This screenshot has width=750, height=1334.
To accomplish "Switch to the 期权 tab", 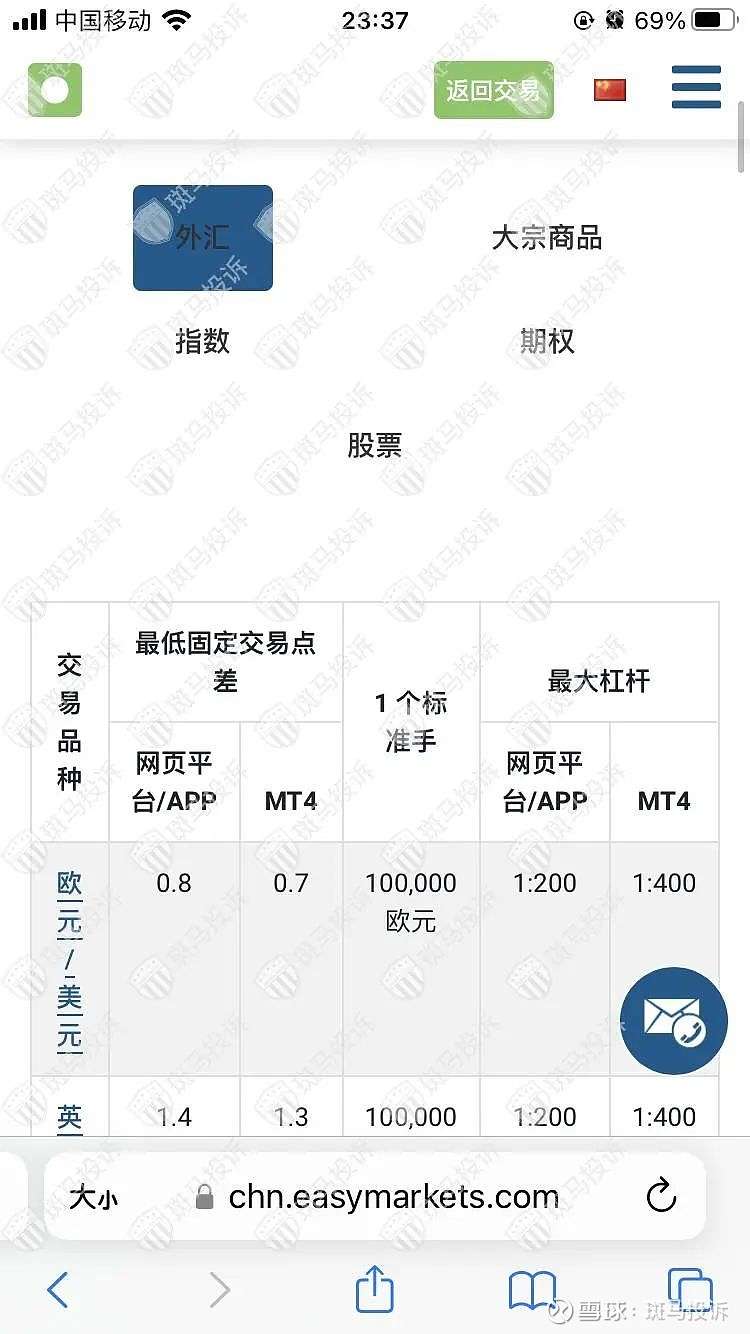I will (546, 342).
